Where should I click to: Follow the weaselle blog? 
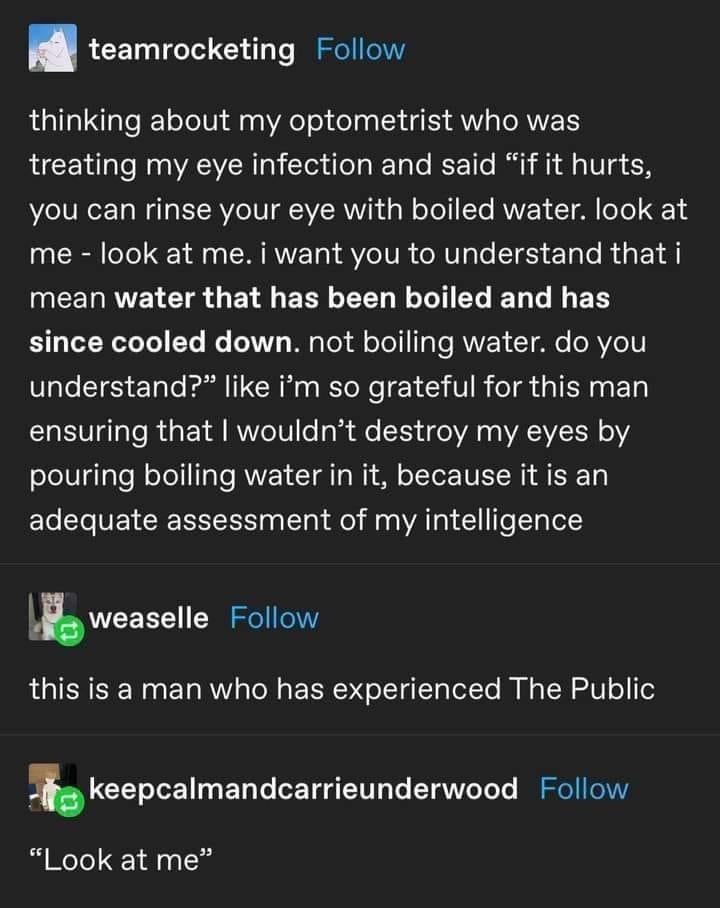pos(274,618)
